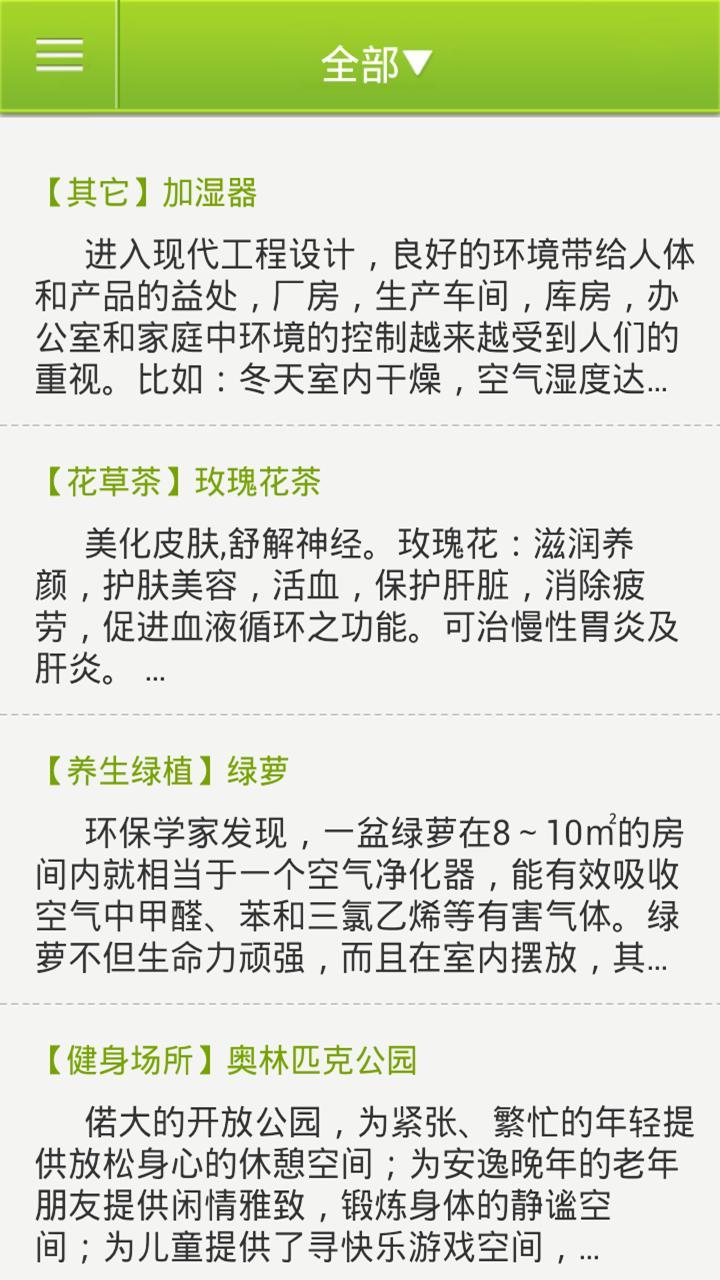720x1280 pixels.
Task: Open the sidebar navigation menu
Action: (57, 57)
